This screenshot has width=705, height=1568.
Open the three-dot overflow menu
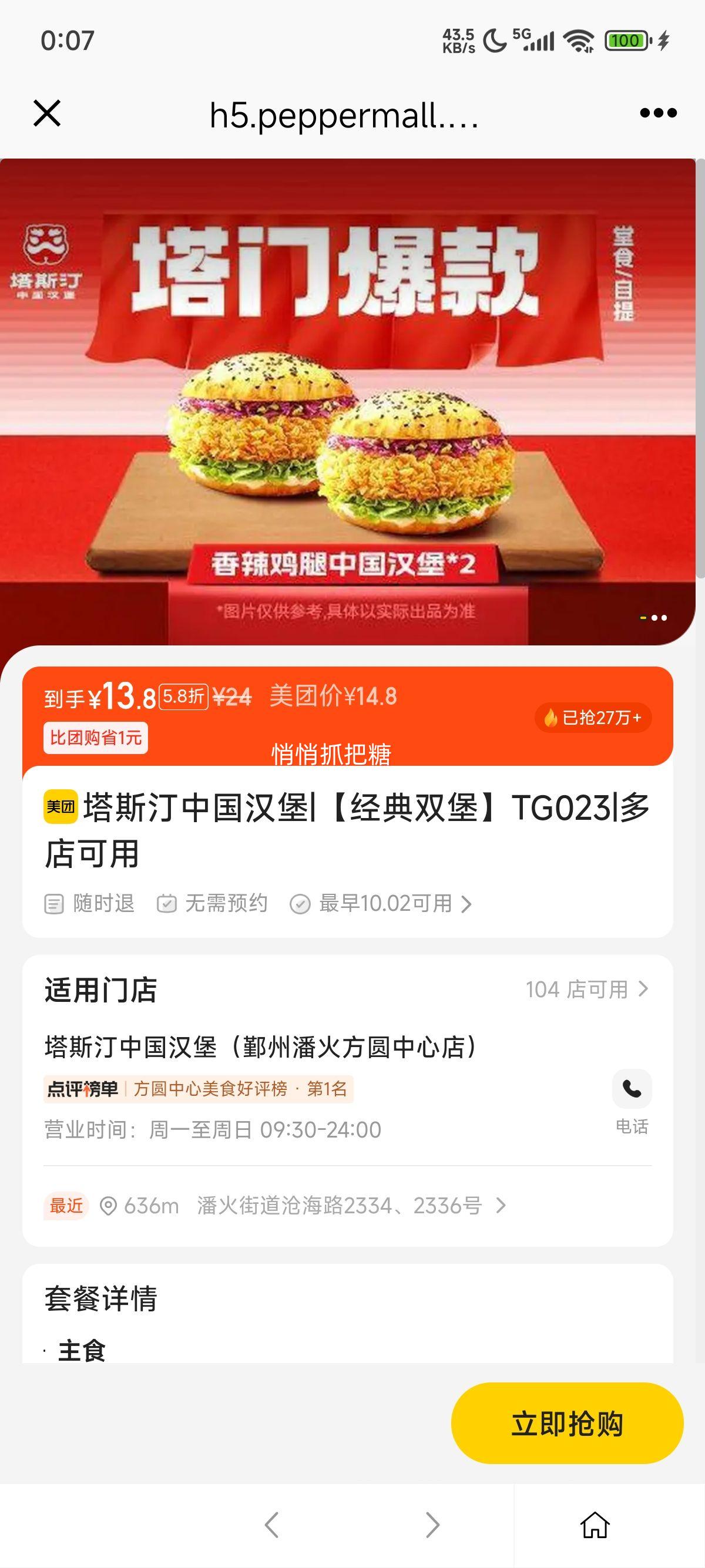658,113
